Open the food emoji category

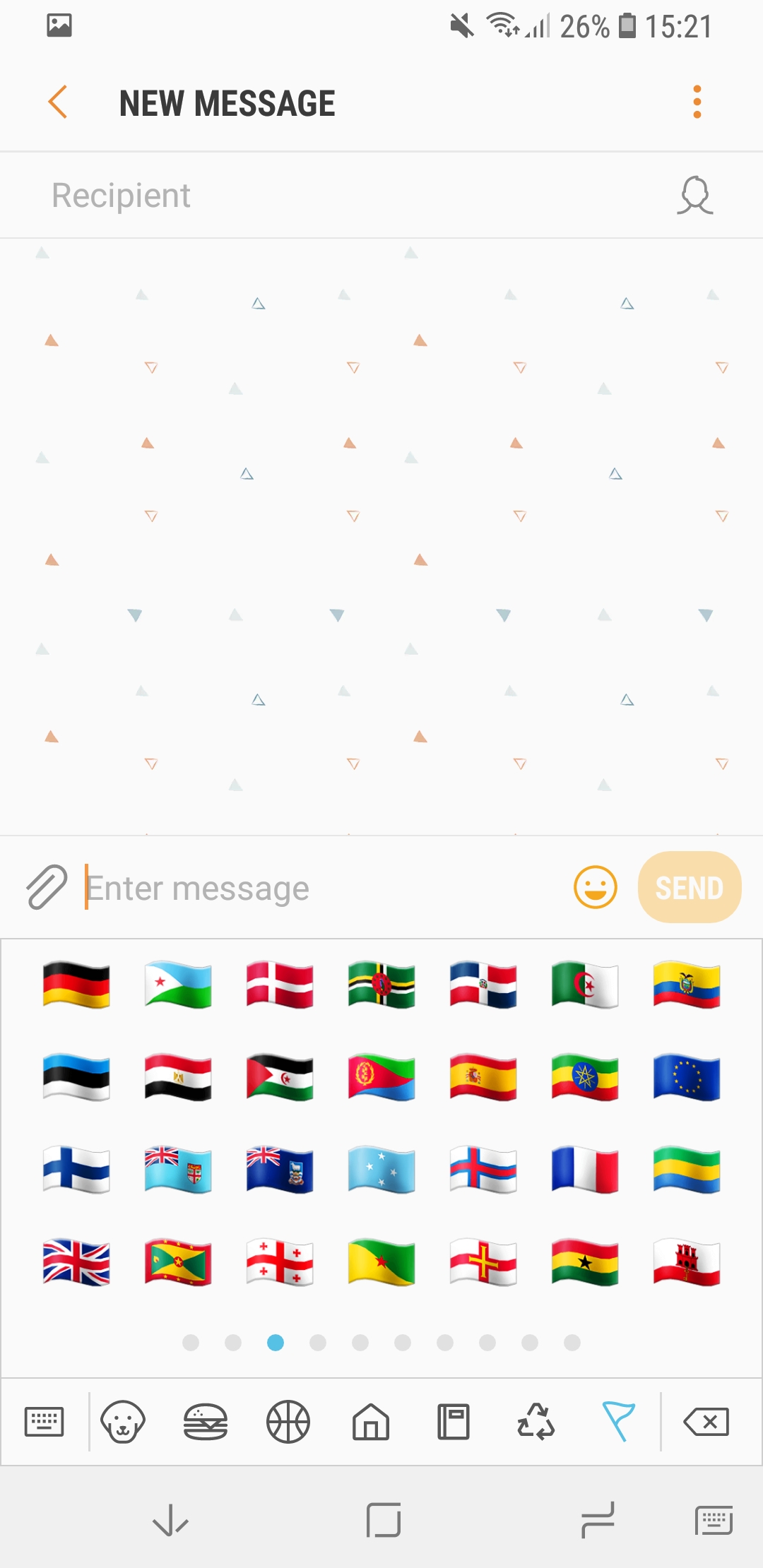[206, 1421]
